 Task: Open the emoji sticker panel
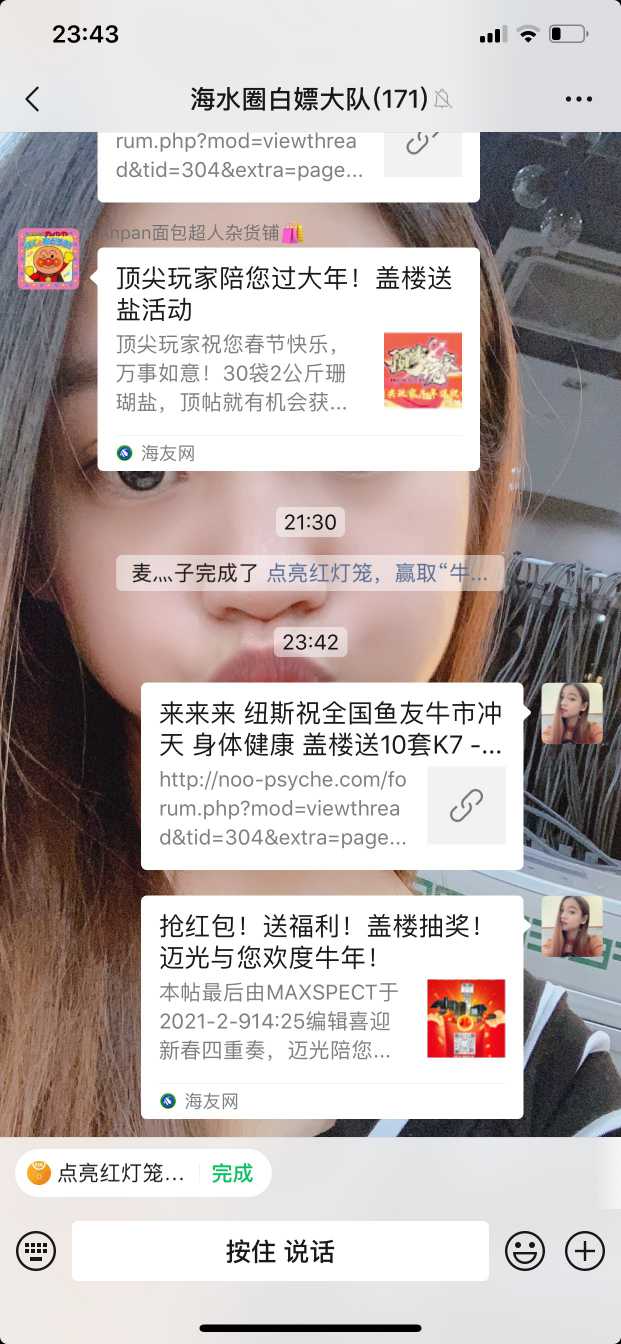[525, 1250]
